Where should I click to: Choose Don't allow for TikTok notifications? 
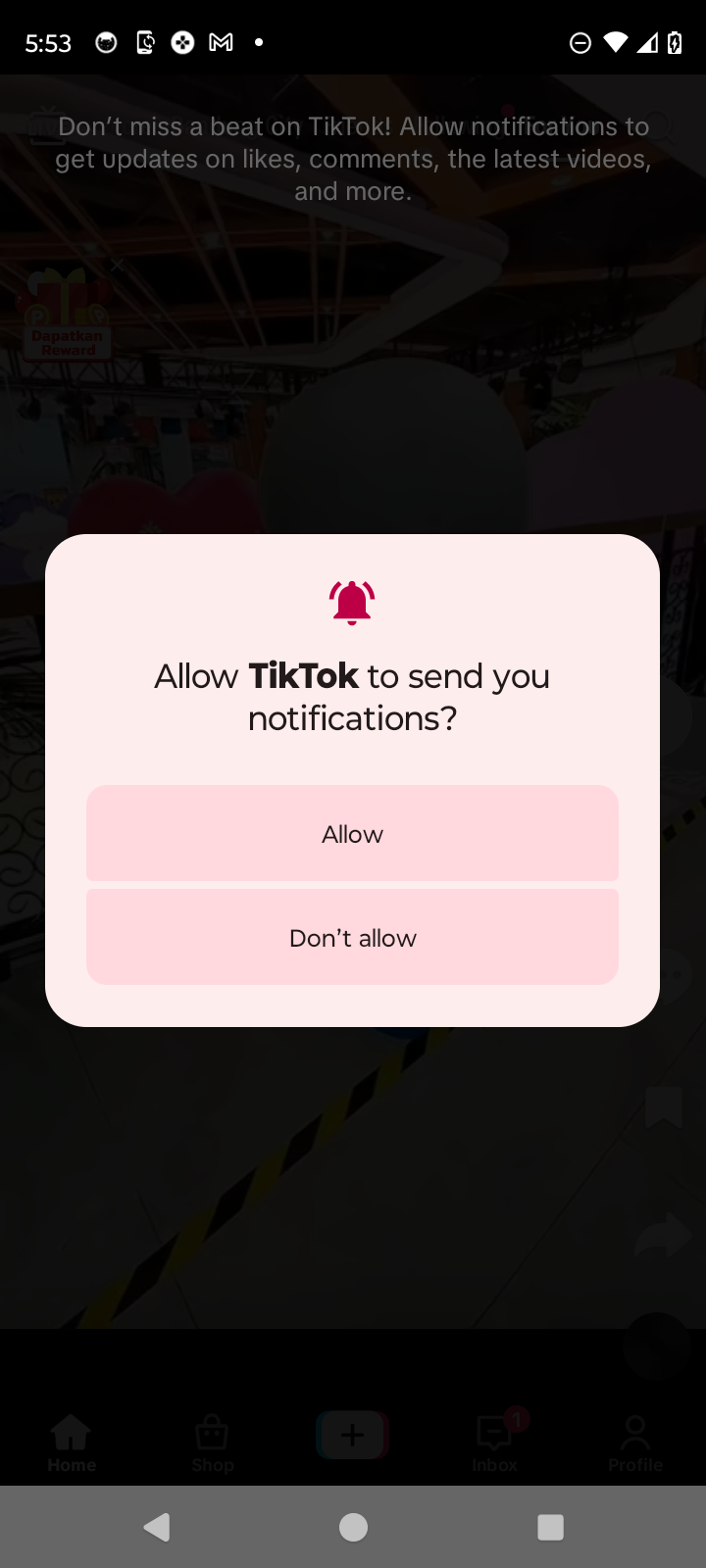352,938
